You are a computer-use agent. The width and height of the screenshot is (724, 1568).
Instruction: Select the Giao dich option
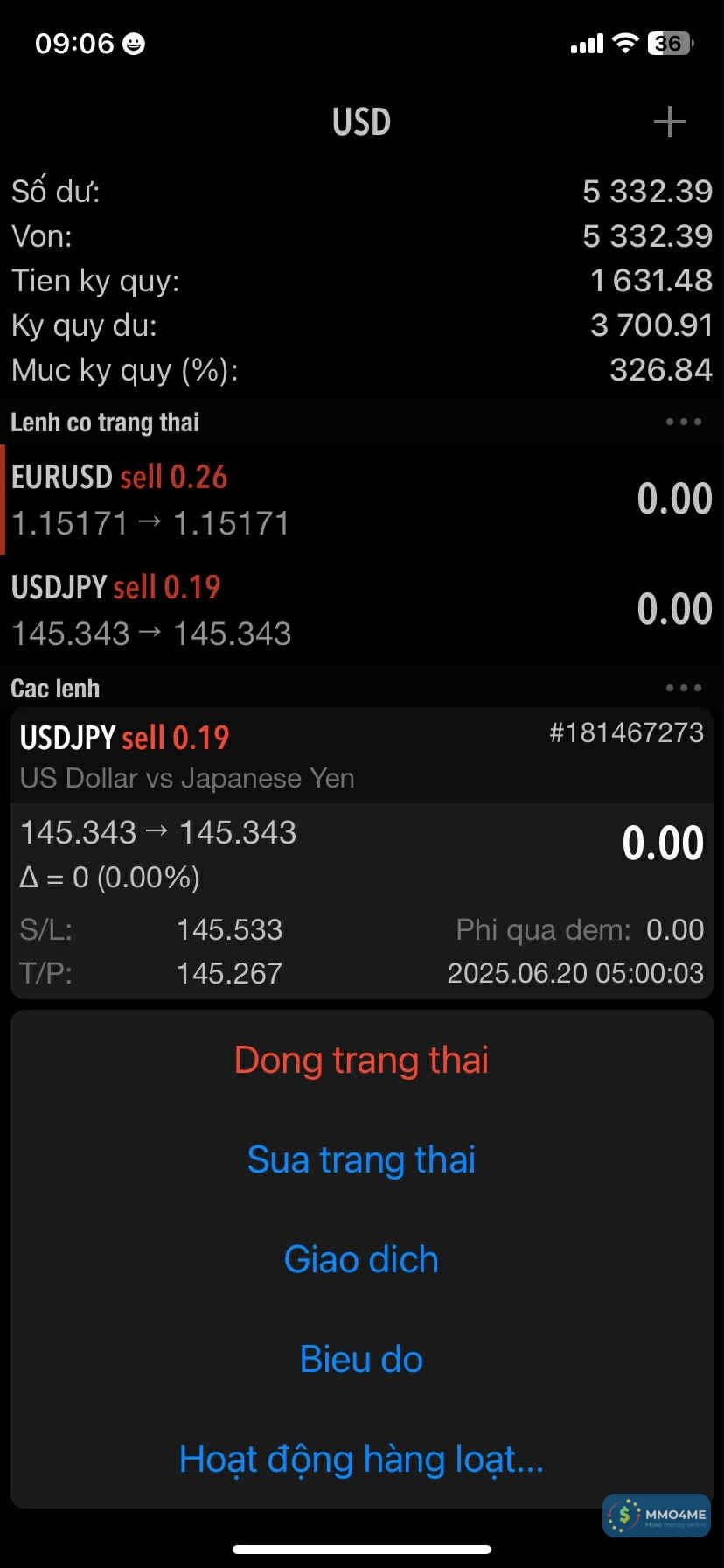361,1259
